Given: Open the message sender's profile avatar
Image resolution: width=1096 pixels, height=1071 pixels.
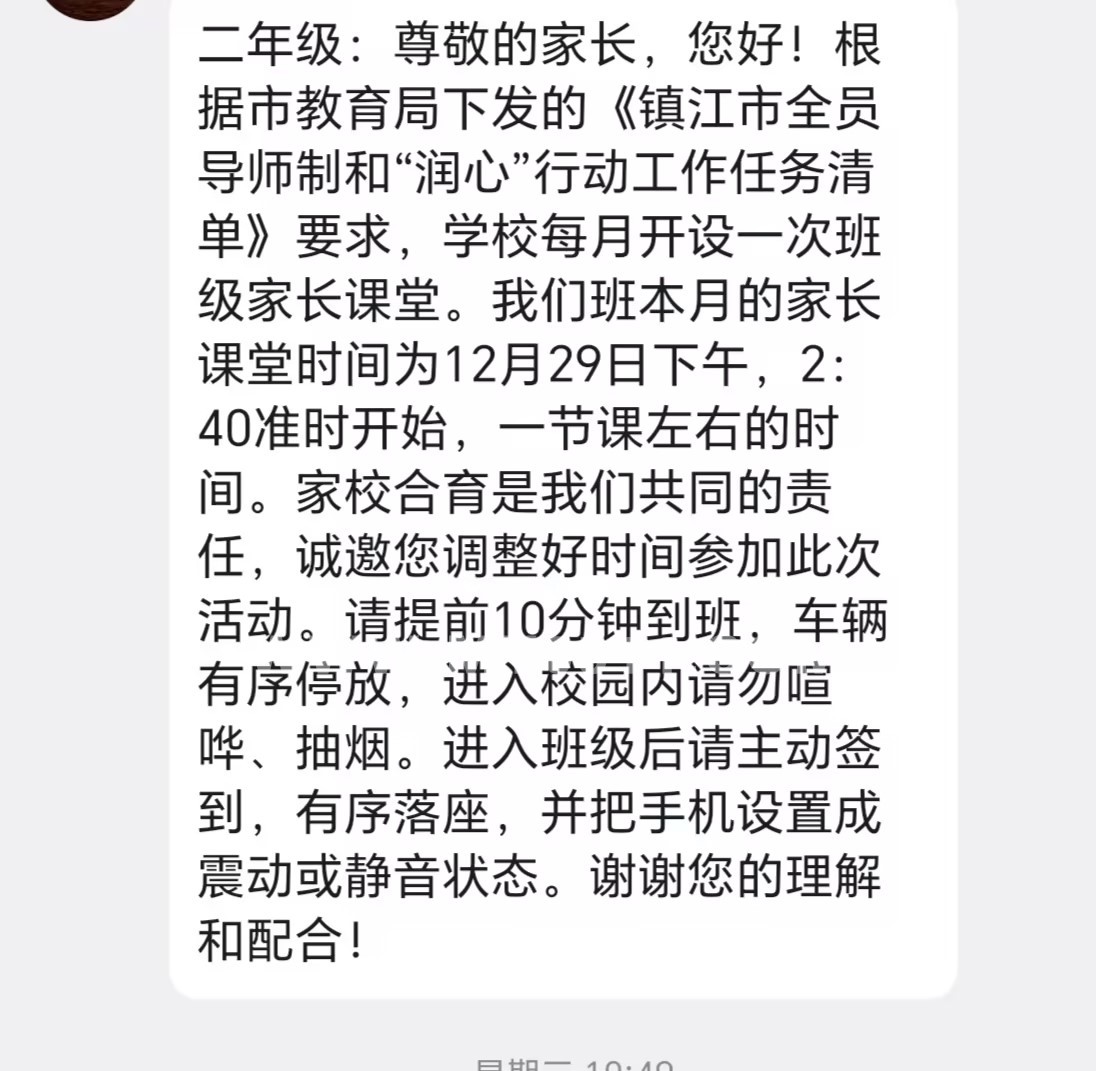Looking at the screenshot, I should tap(92, 6).
